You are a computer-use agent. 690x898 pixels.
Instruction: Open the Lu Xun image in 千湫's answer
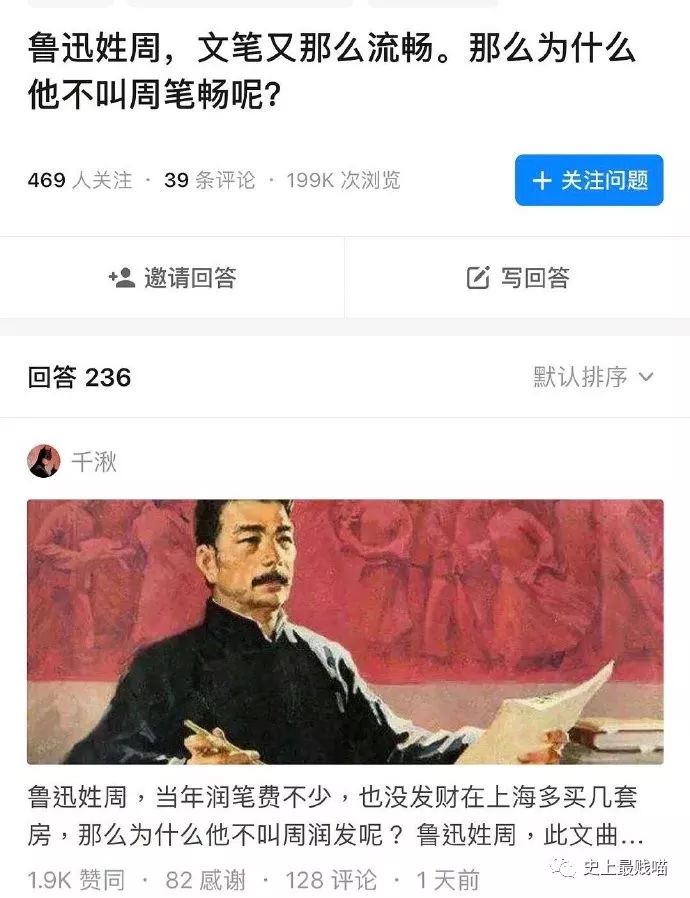pos(345,631)
